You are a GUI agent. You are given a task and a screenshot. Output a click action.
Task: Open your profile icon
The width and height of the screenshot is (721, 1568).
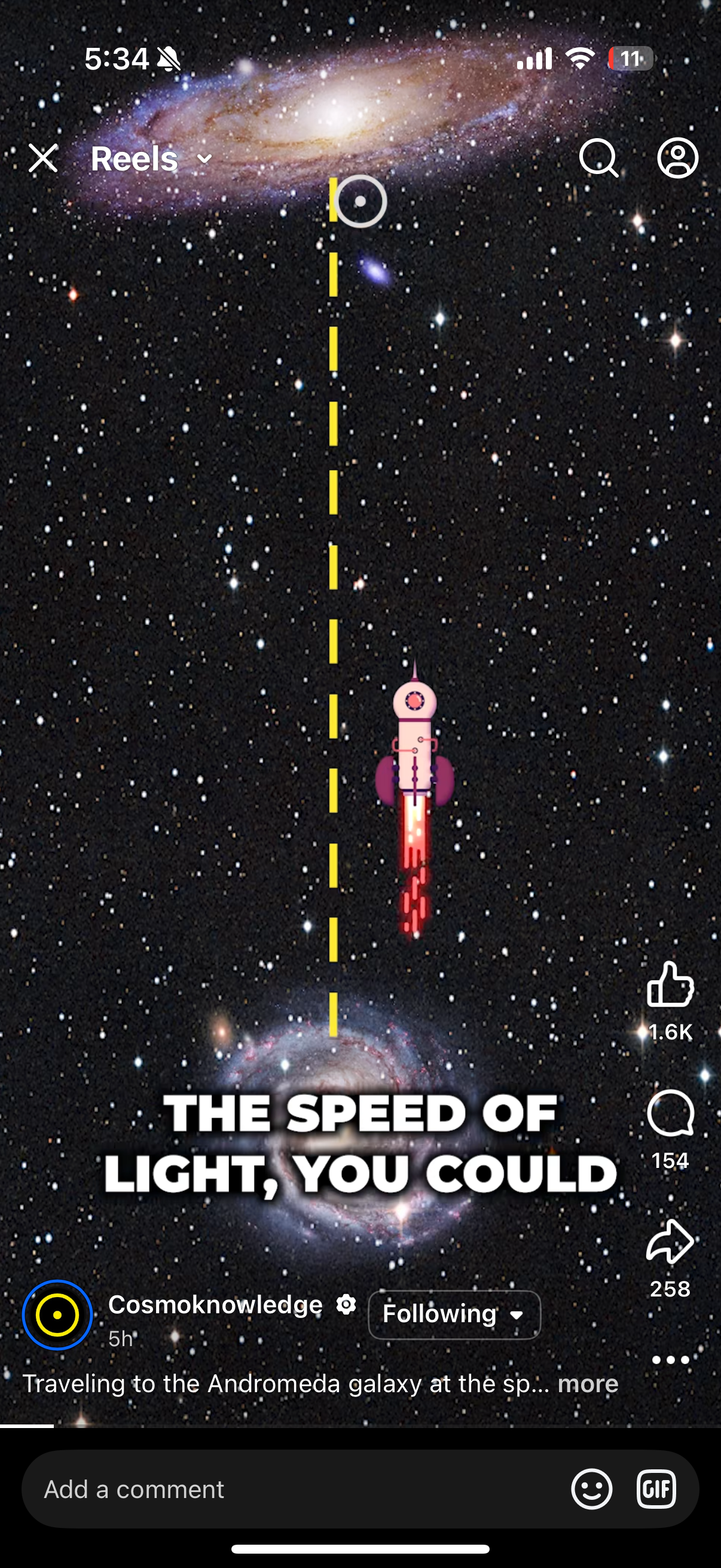677,158
